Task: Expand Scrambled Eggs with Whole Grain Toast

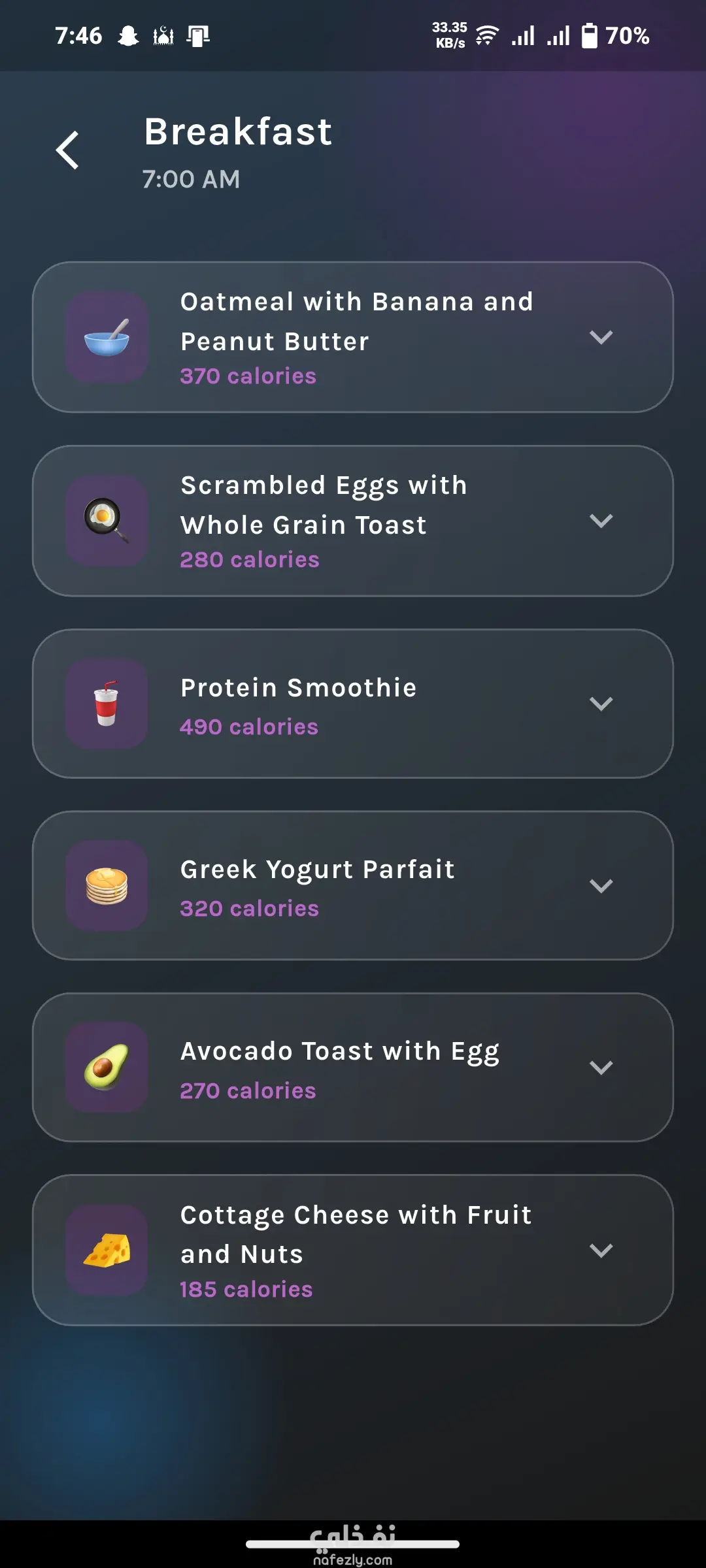Action: [601, 521]
